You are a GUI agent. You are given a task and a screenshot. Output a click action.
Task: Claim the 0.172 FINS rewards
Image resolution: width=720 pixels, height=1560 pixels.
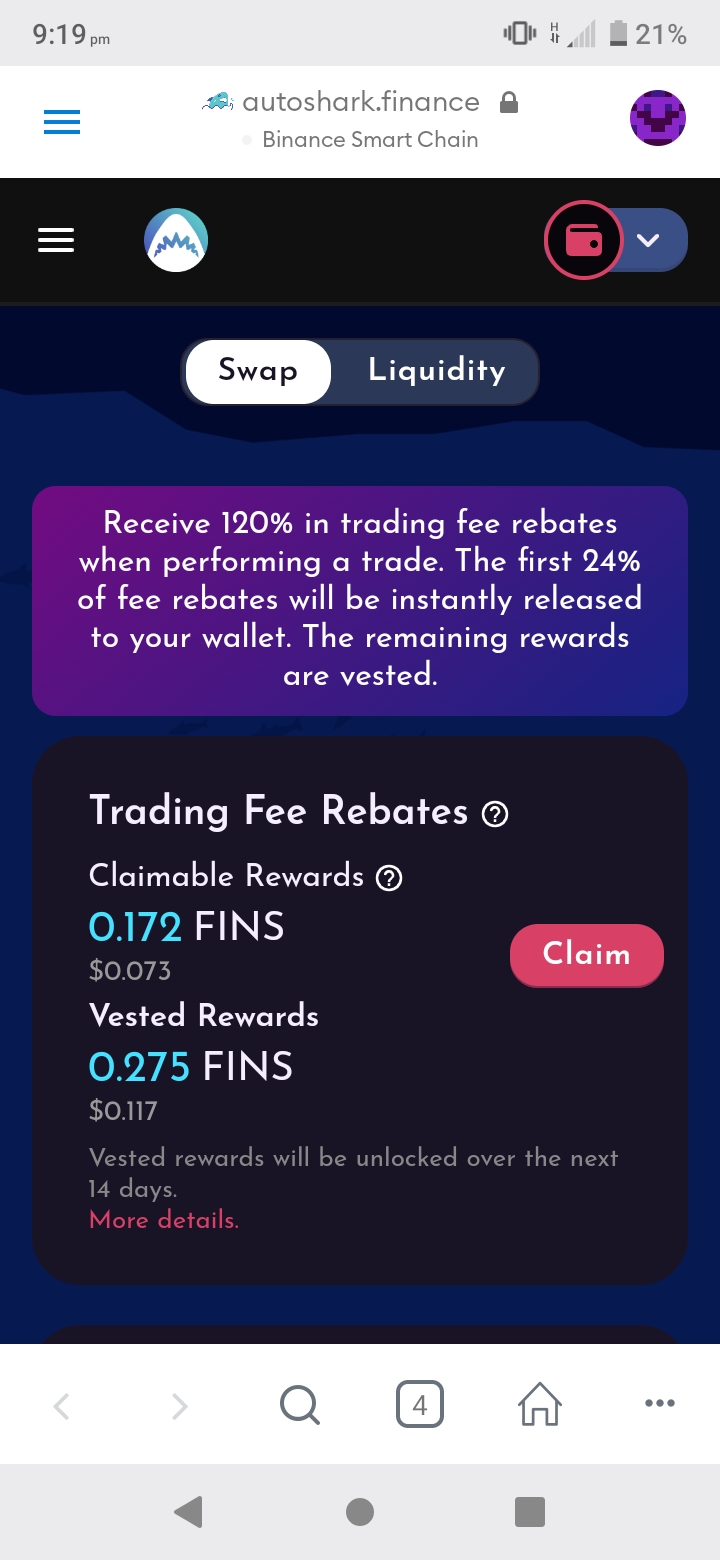click(587, 955)
